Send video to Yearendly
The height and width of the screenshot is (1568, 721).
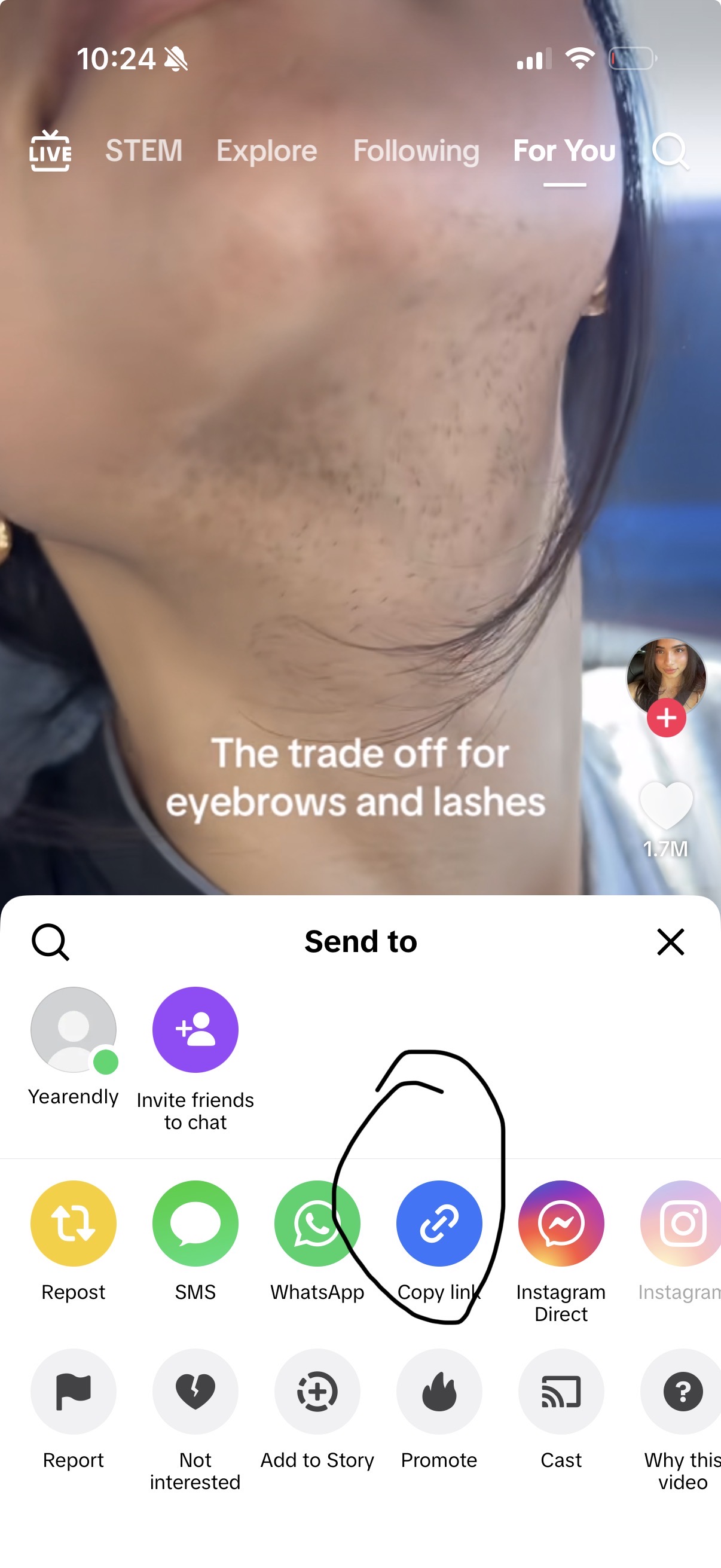73,1030
